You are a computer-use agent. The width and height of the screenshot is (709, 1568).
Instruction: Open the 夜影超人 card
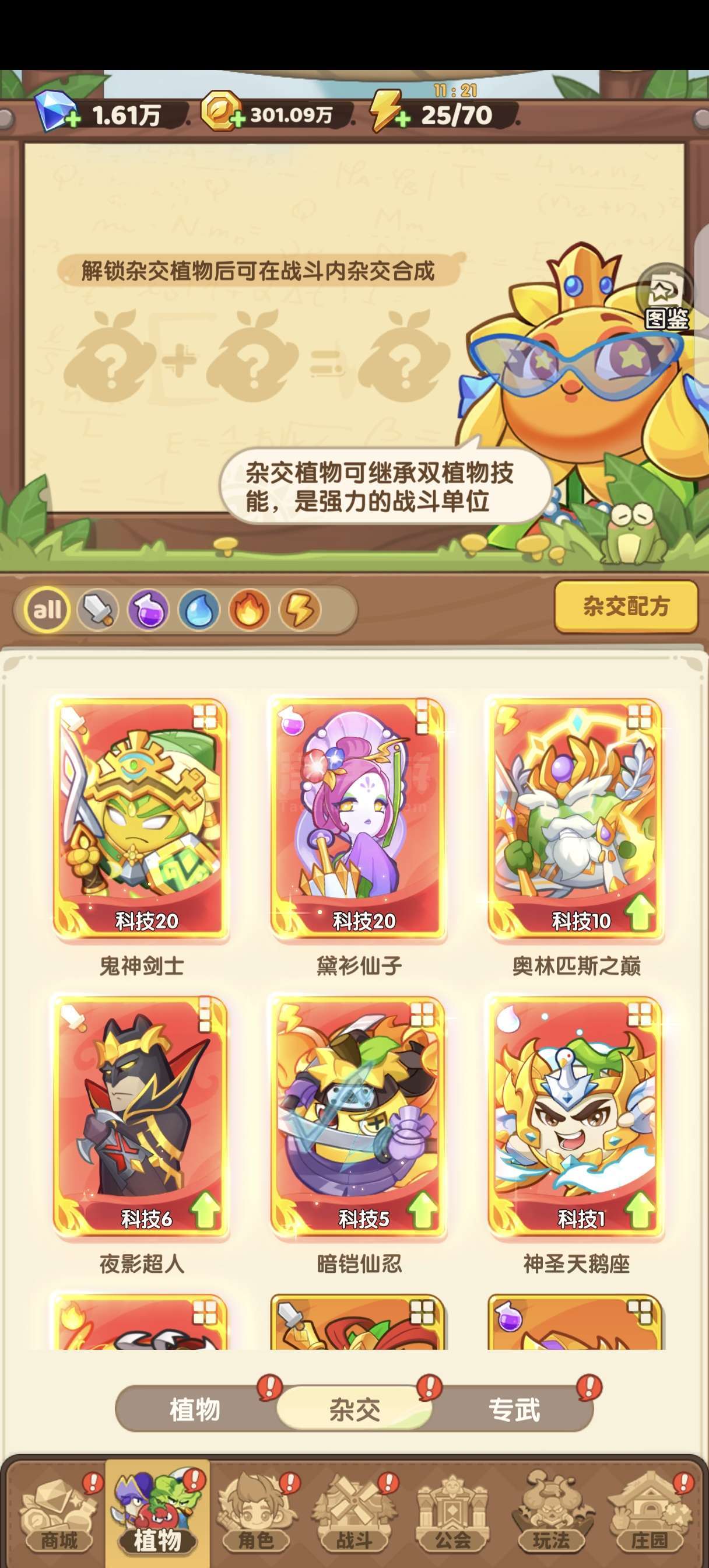141,1117
